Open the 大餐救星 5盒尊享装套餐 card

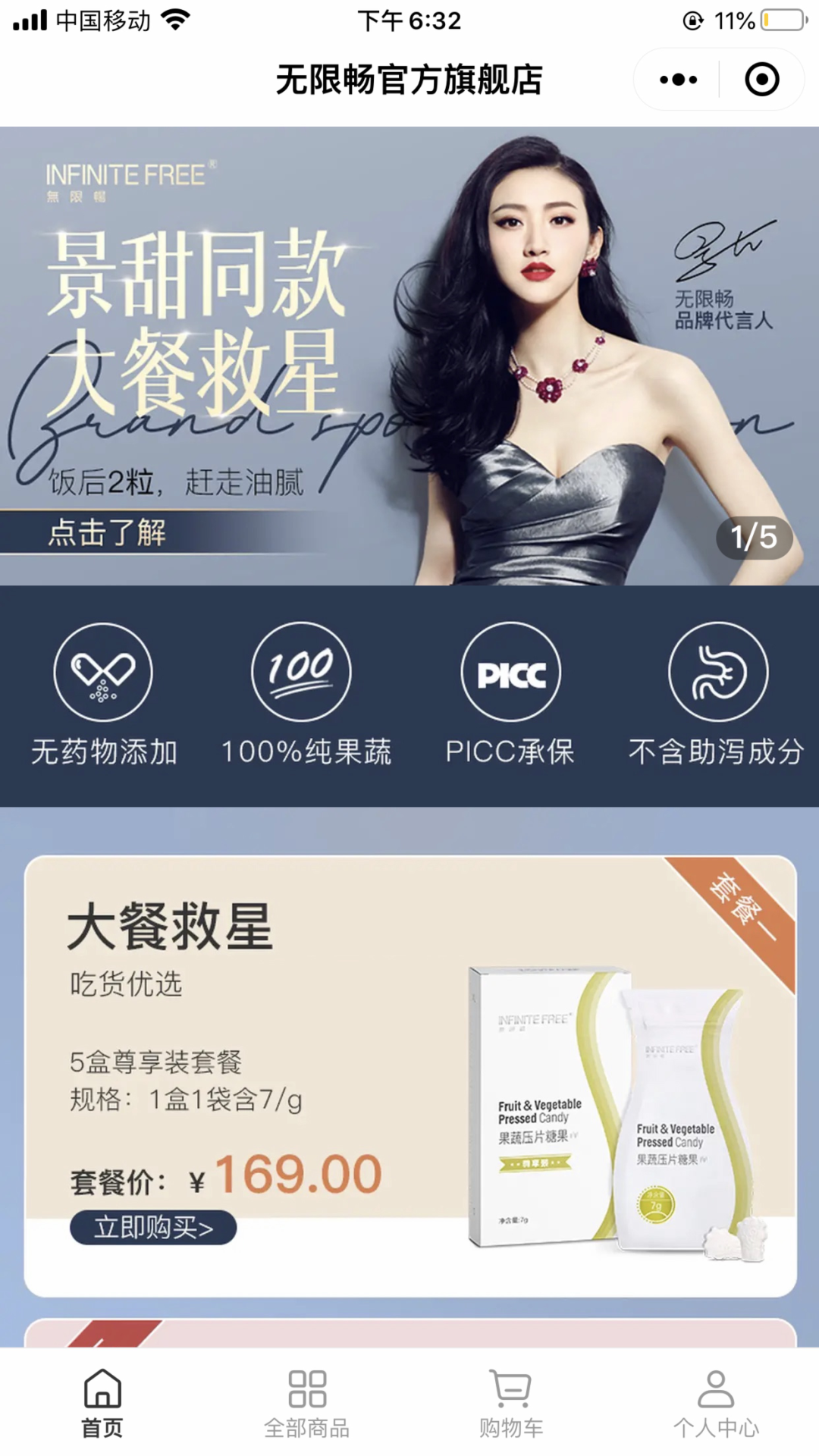(x=409, y=1062)
